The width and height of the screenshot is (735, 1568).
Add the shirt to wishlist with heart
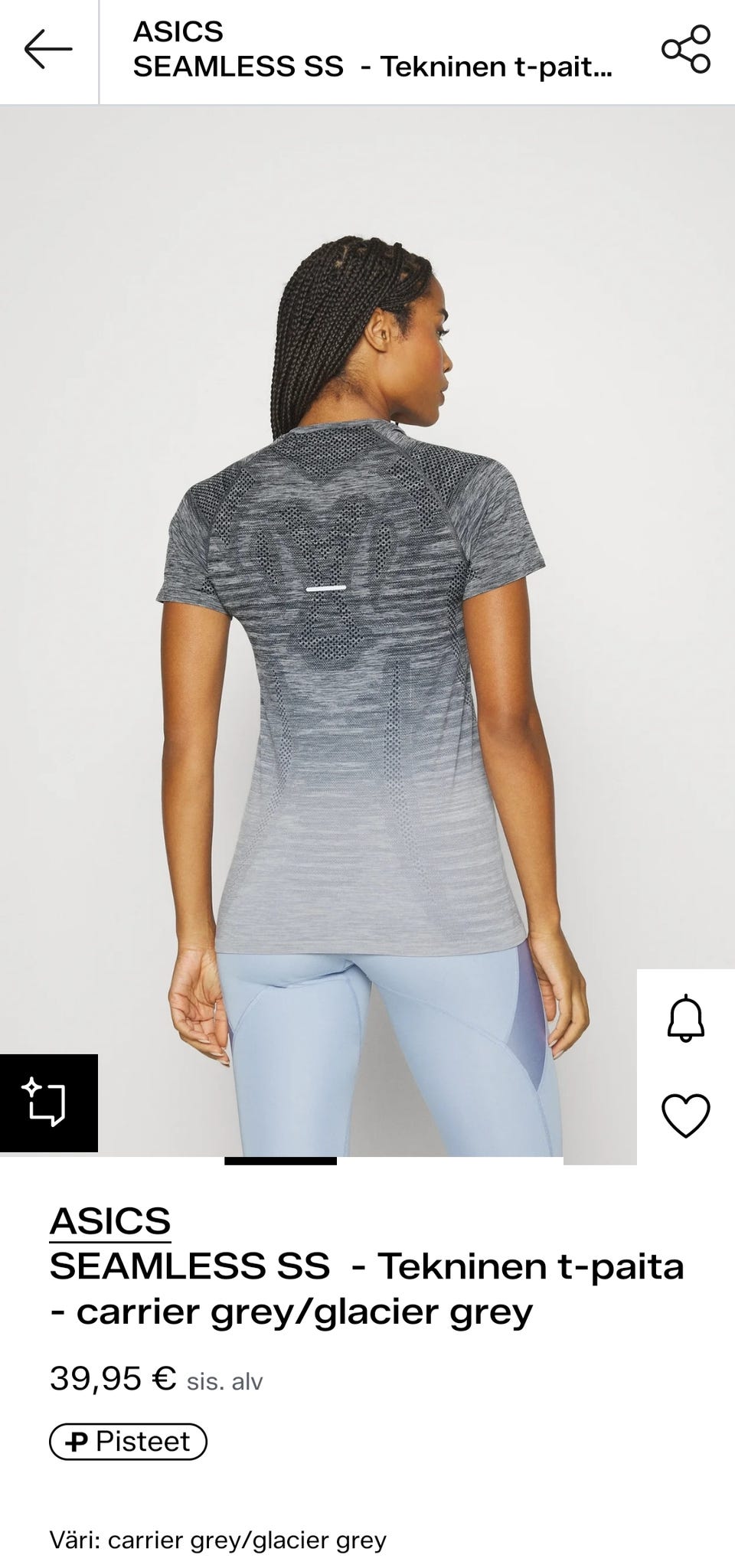click(685, 1115)
